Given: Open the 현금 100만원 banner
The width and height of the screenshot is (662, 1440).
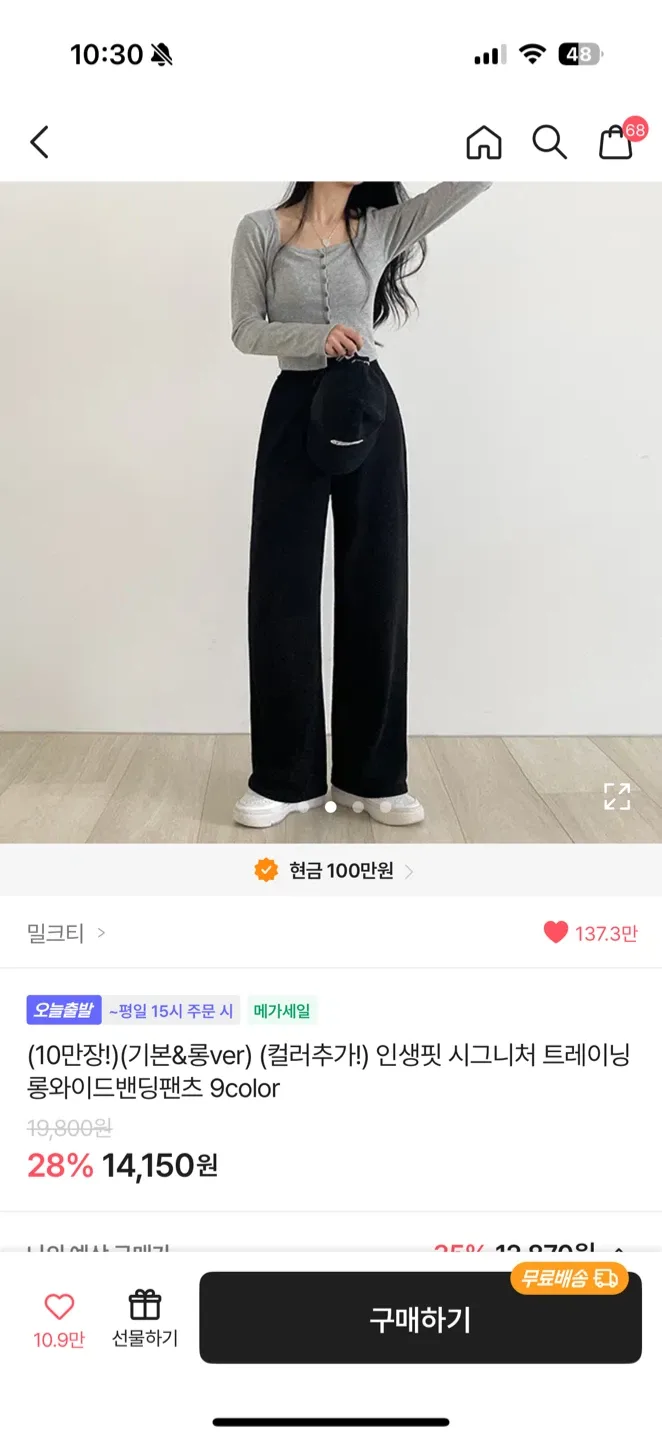Looking at the screenshot, I should 333,871.
